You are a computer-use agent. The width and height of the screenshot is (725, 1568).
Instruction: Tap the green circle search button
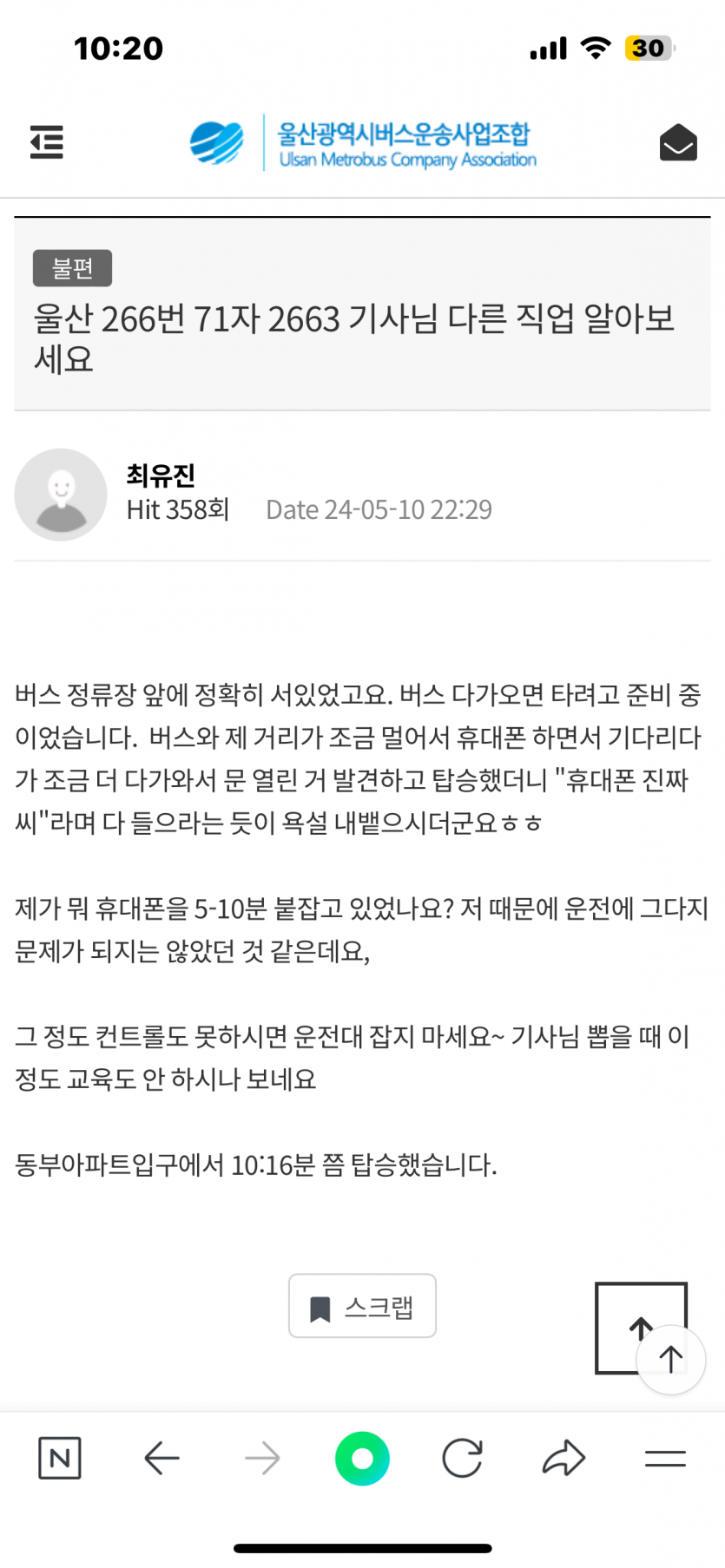(x=362, y=1459)
